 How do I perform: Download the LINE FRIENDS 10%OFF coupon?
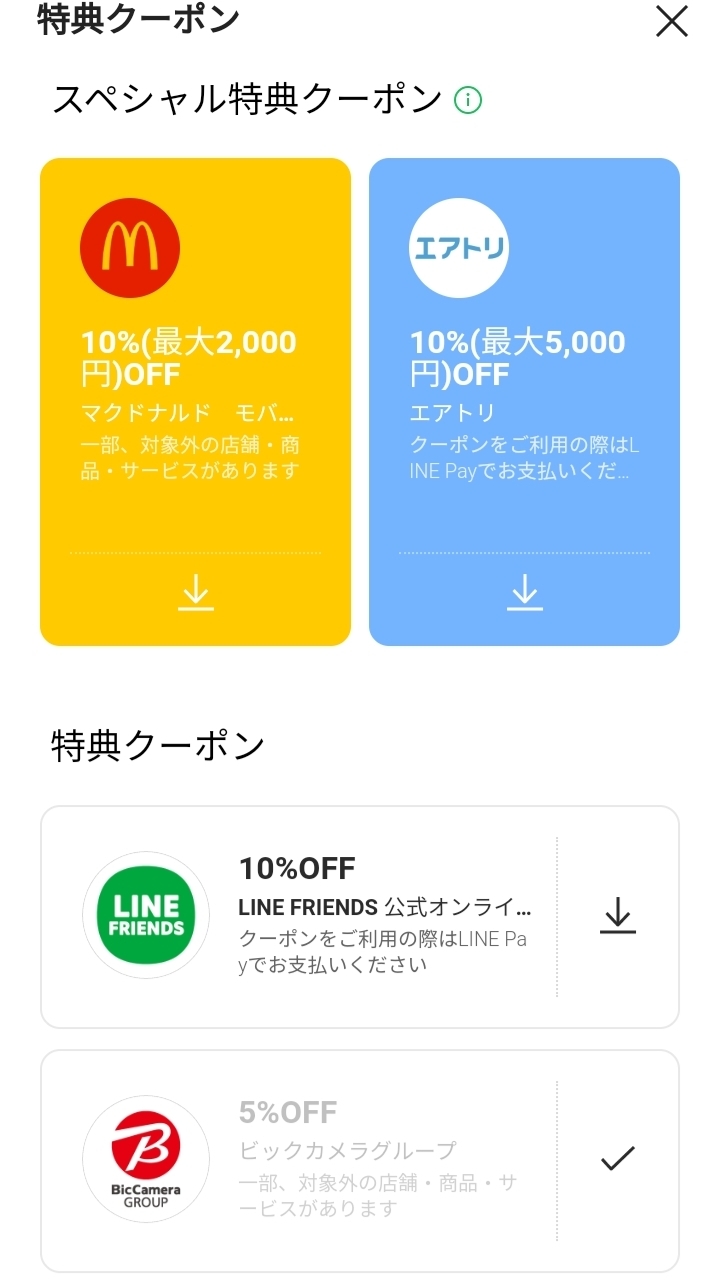tap(618, 916)
